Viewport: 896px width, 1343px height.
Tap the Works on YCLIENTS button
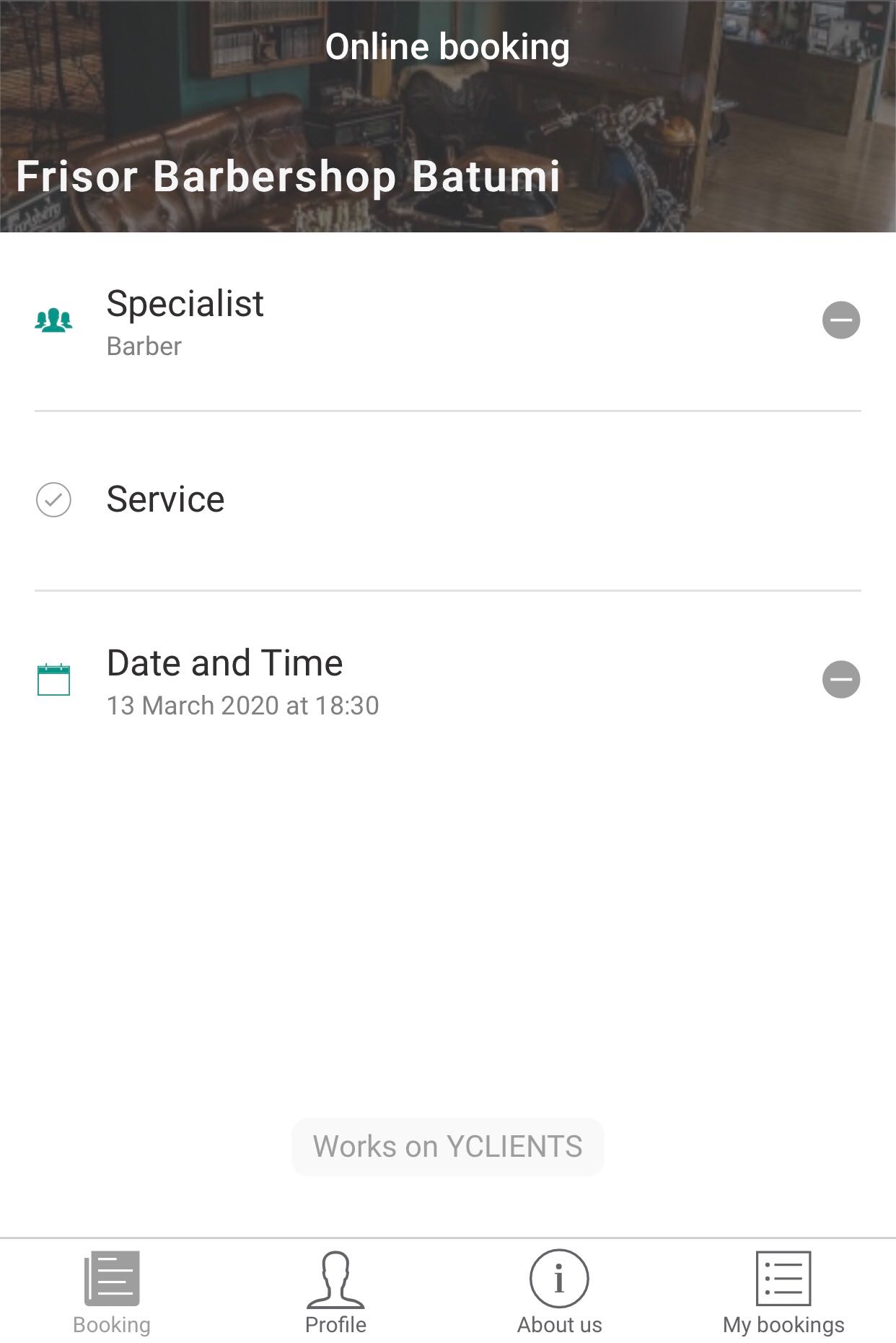(447, 1146)
